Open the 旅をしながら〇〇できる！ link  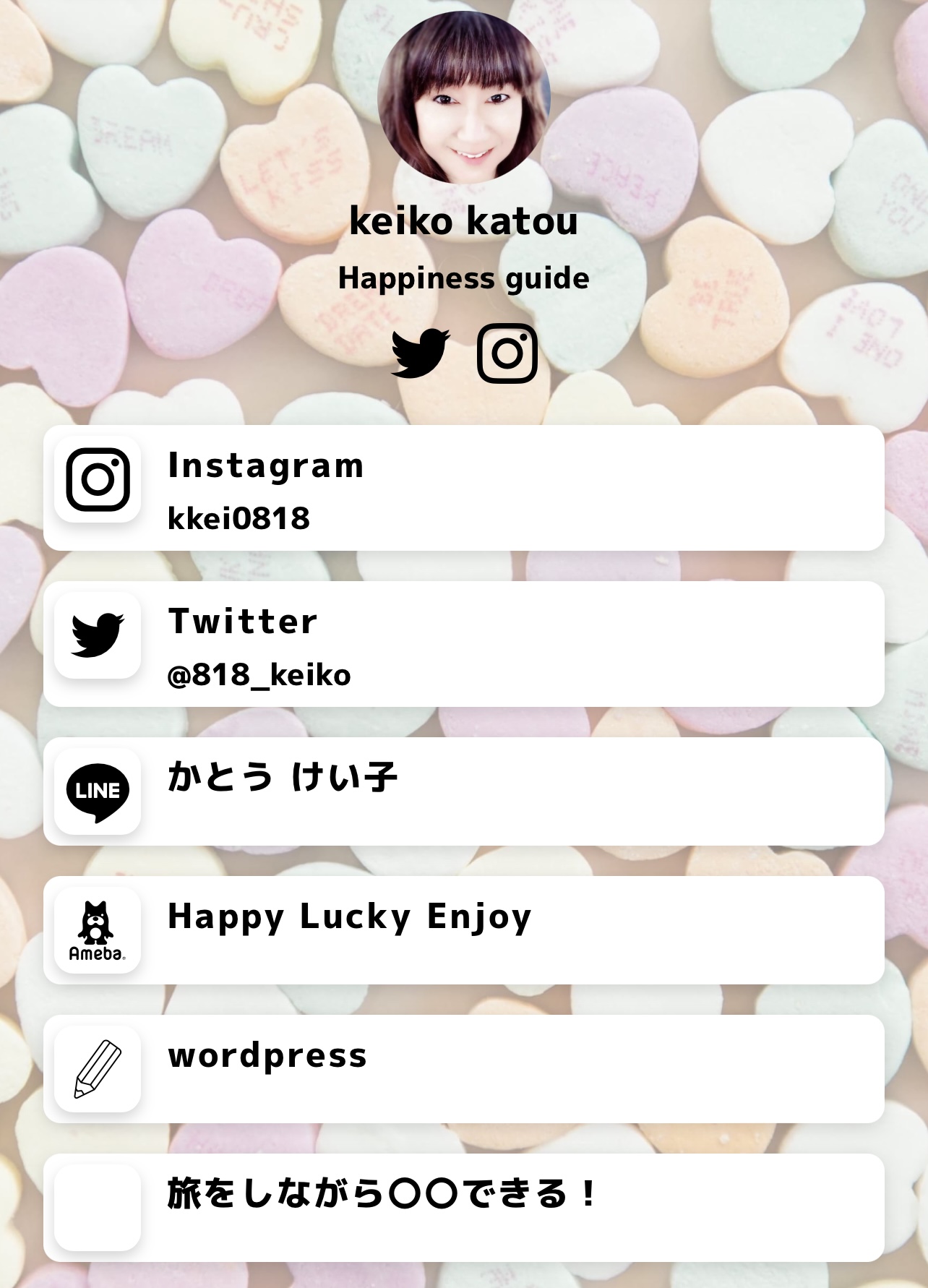pos(463,1208)
